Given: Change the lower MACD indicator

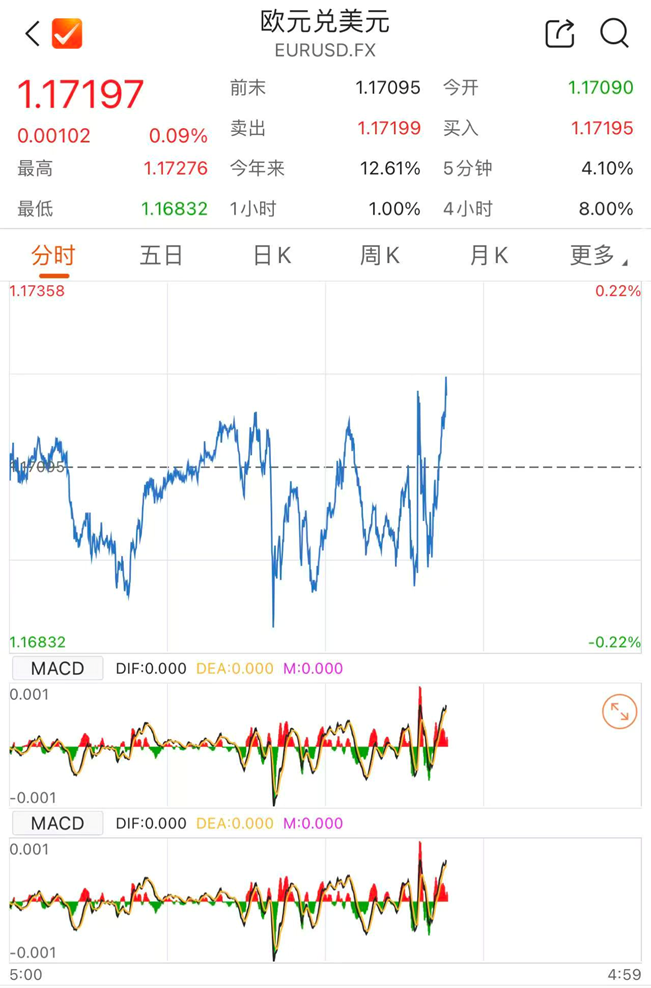Looking at the screenshot, I should pyautogui.click(x=57, y=823).
